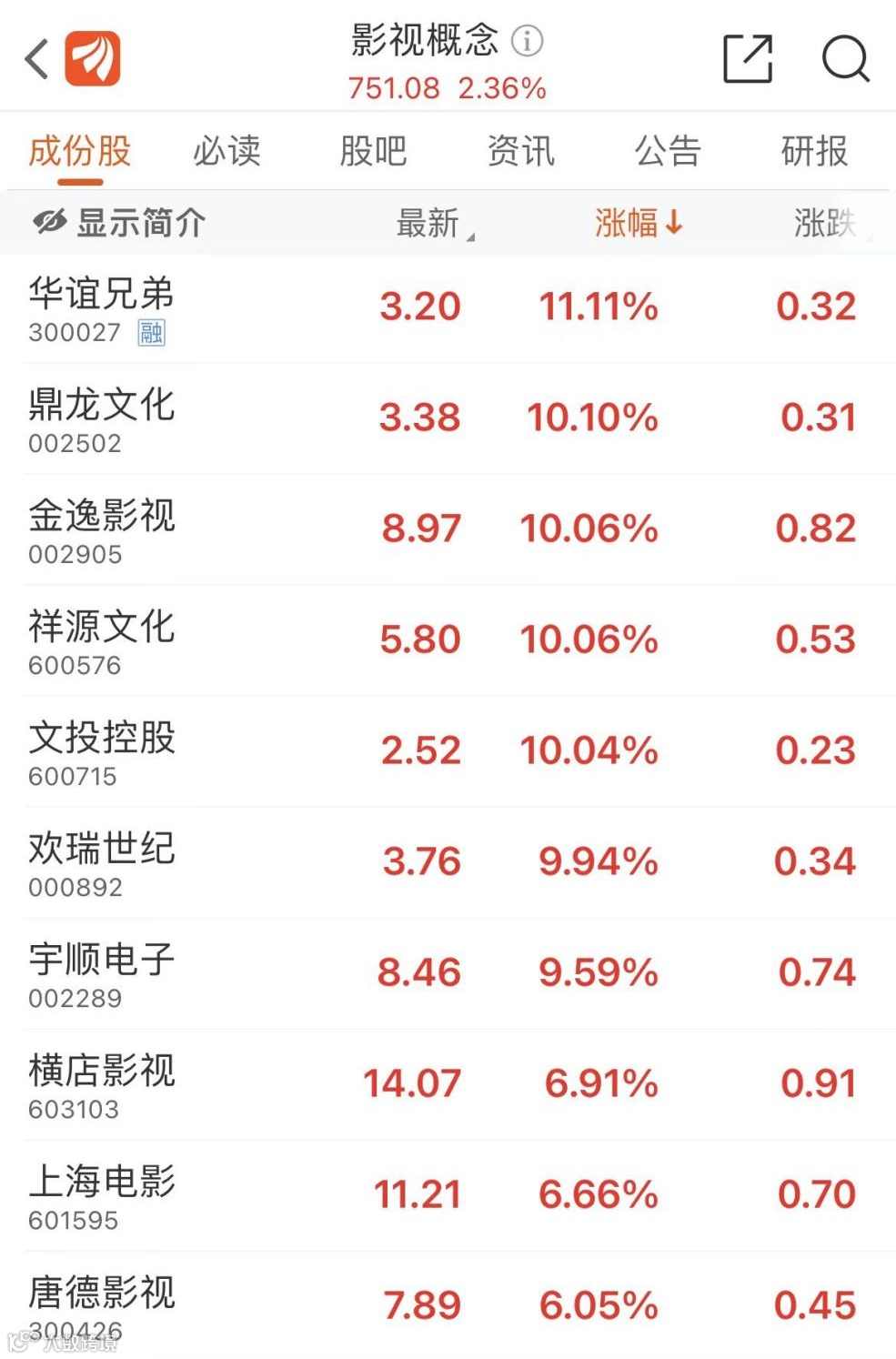Open the 资讯 tab

click(520, 151)
